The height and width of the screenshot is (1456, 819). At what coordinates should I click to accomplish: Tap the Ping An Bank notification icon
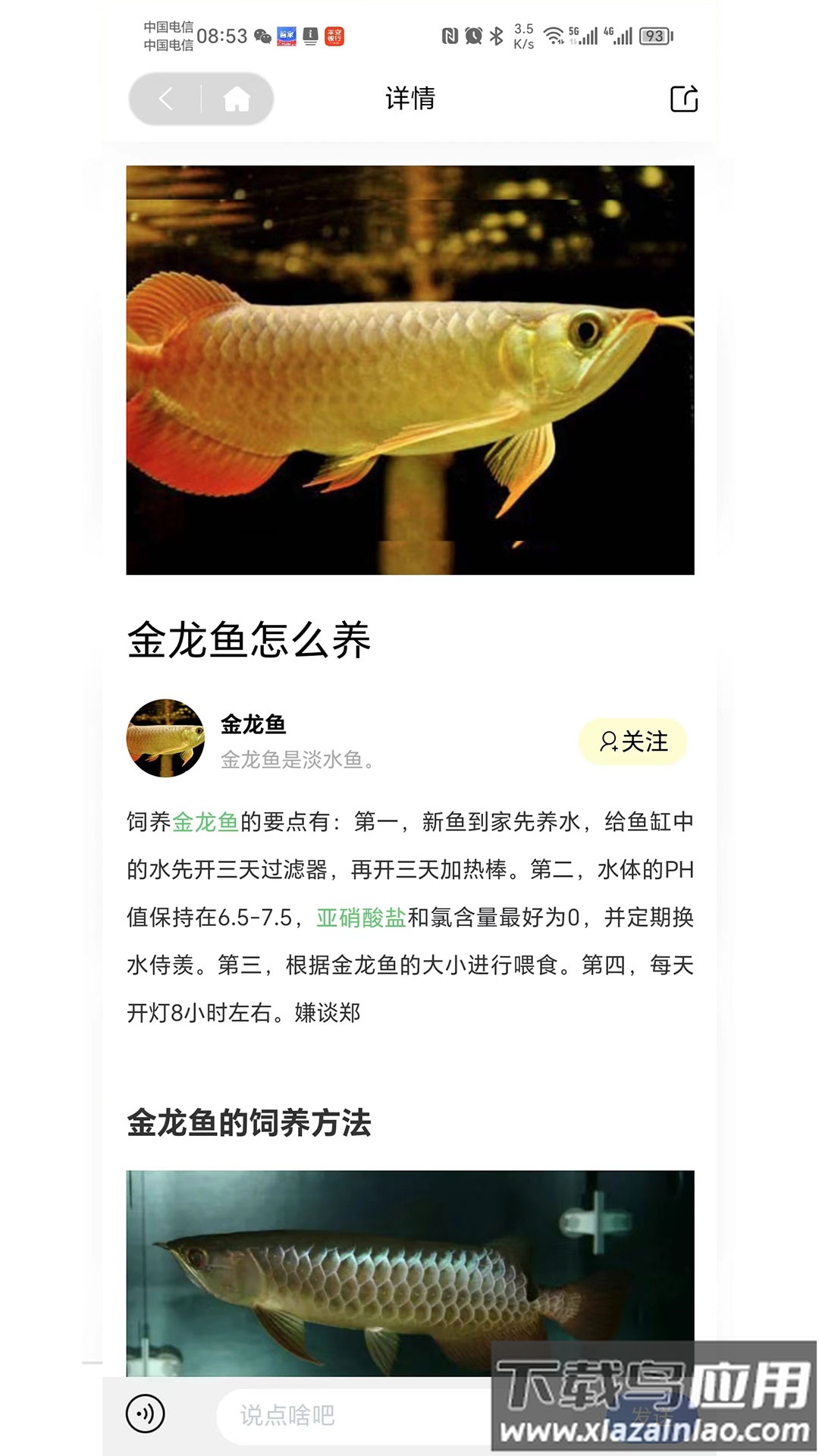pos(334,36)
